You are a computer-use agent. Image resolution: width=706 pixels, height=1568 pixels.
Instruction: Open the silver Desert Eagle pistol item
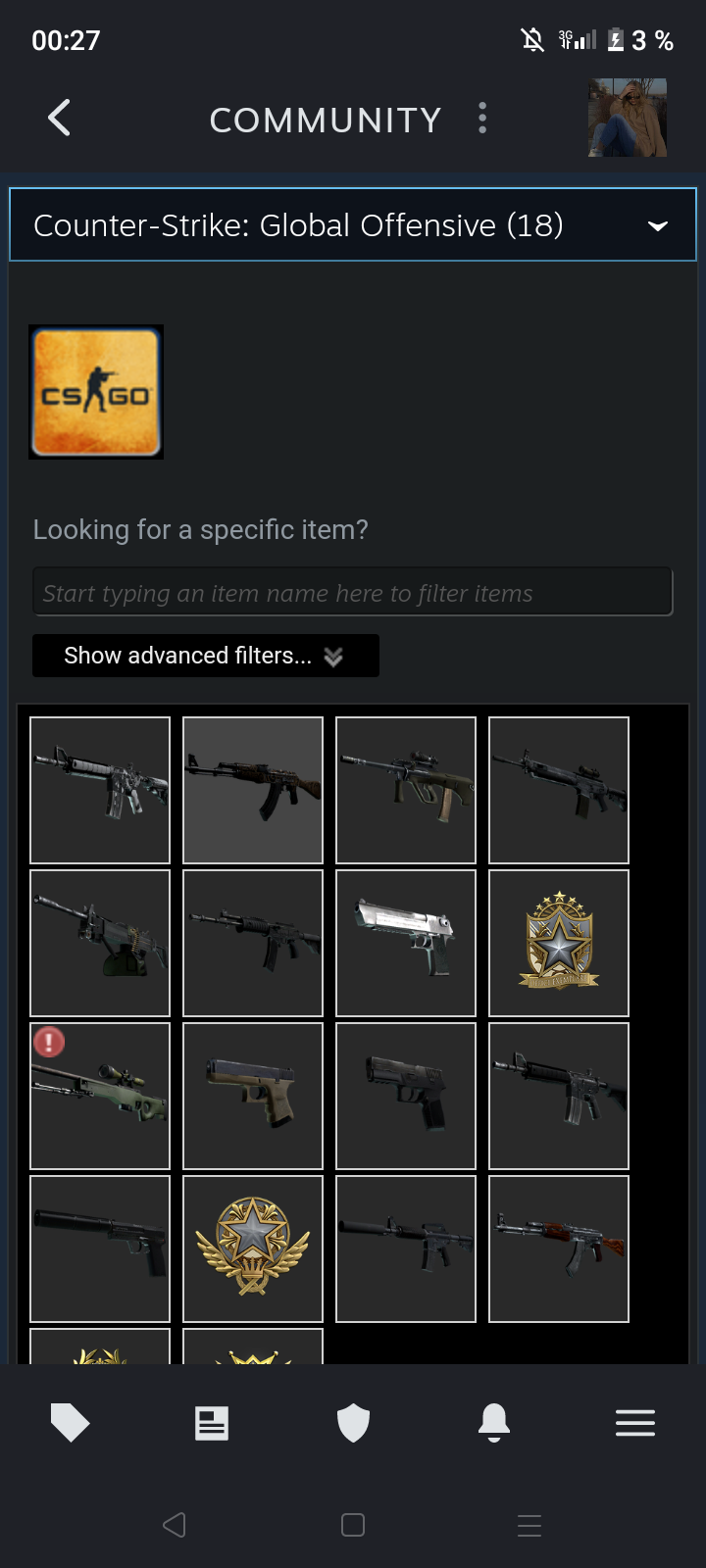click(x=406, y=943)
